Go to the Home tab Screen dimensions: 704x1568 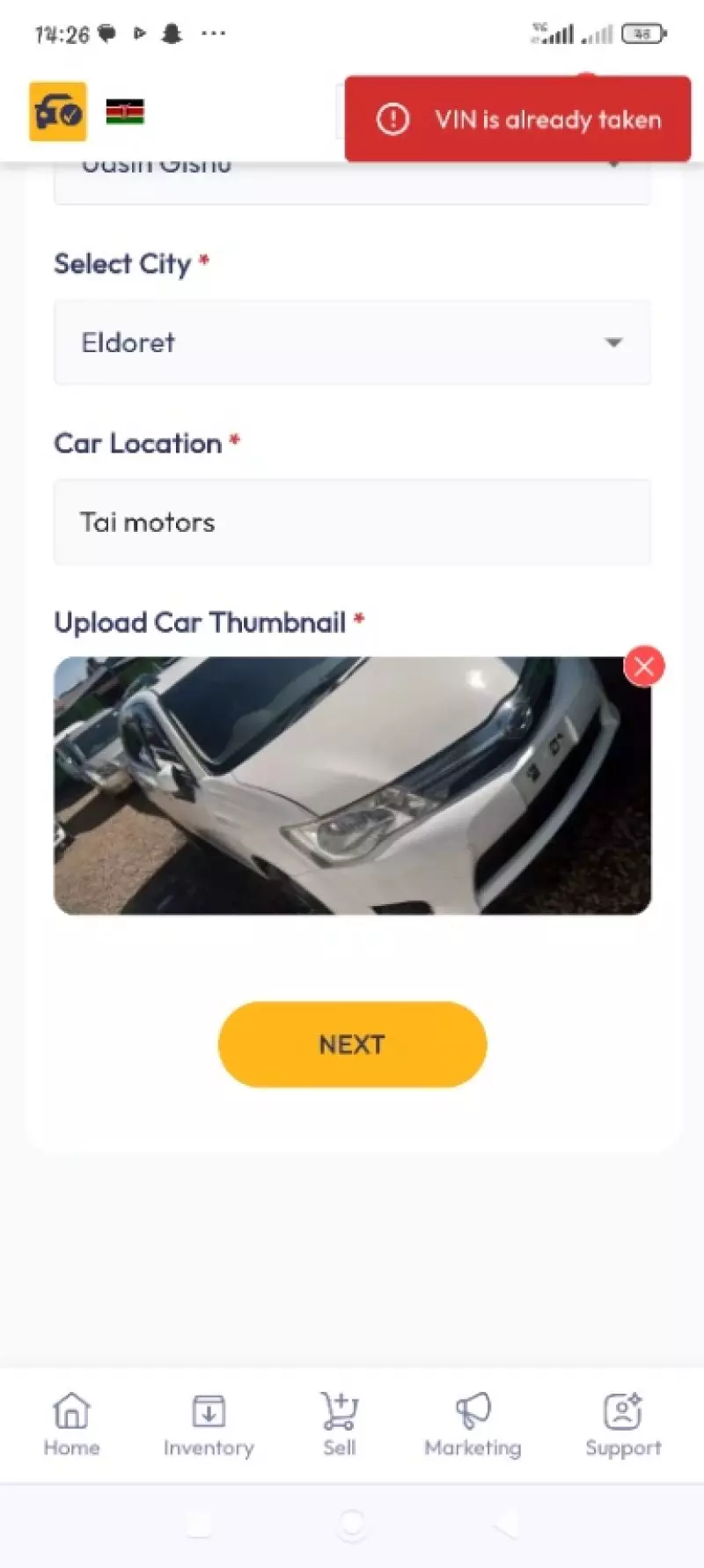tap(71, 1424)
